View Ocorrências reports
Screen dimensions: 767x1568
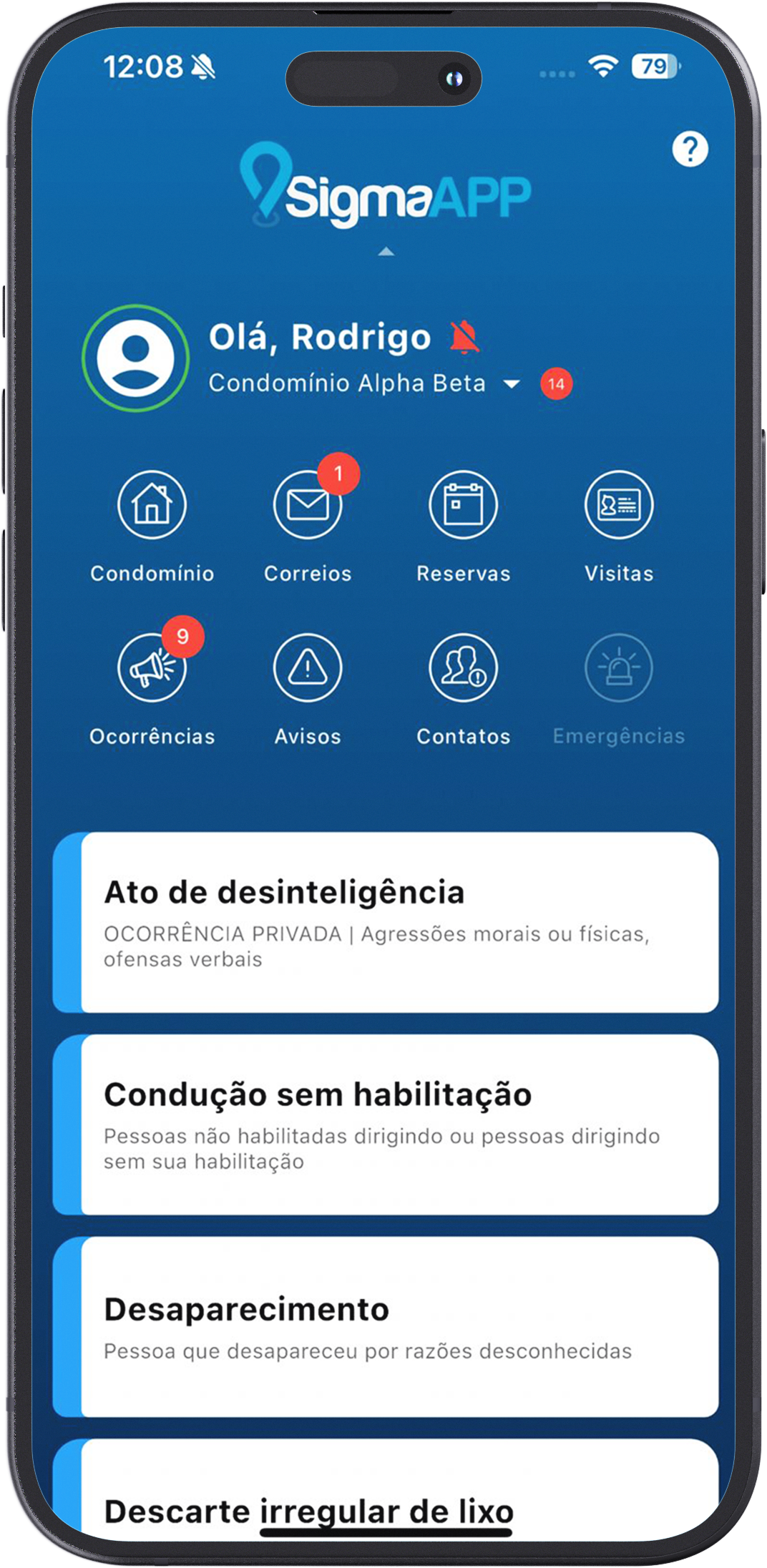(x=152, y=668)
